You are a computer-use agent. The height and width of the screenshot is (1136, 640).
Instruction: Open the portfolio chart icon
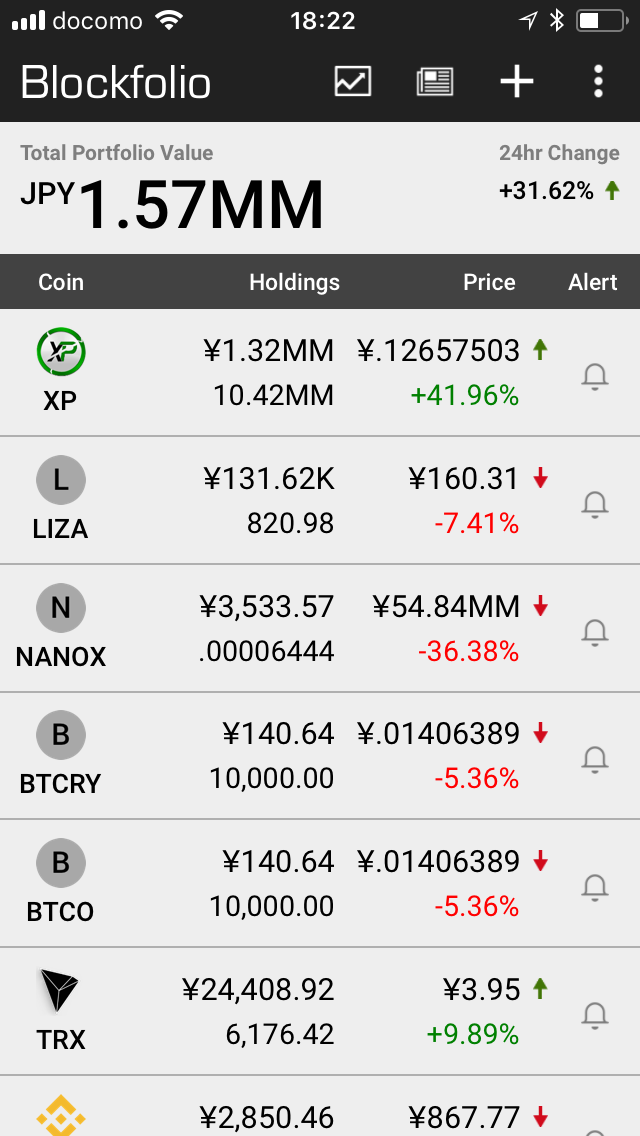[x=353, y=81]
